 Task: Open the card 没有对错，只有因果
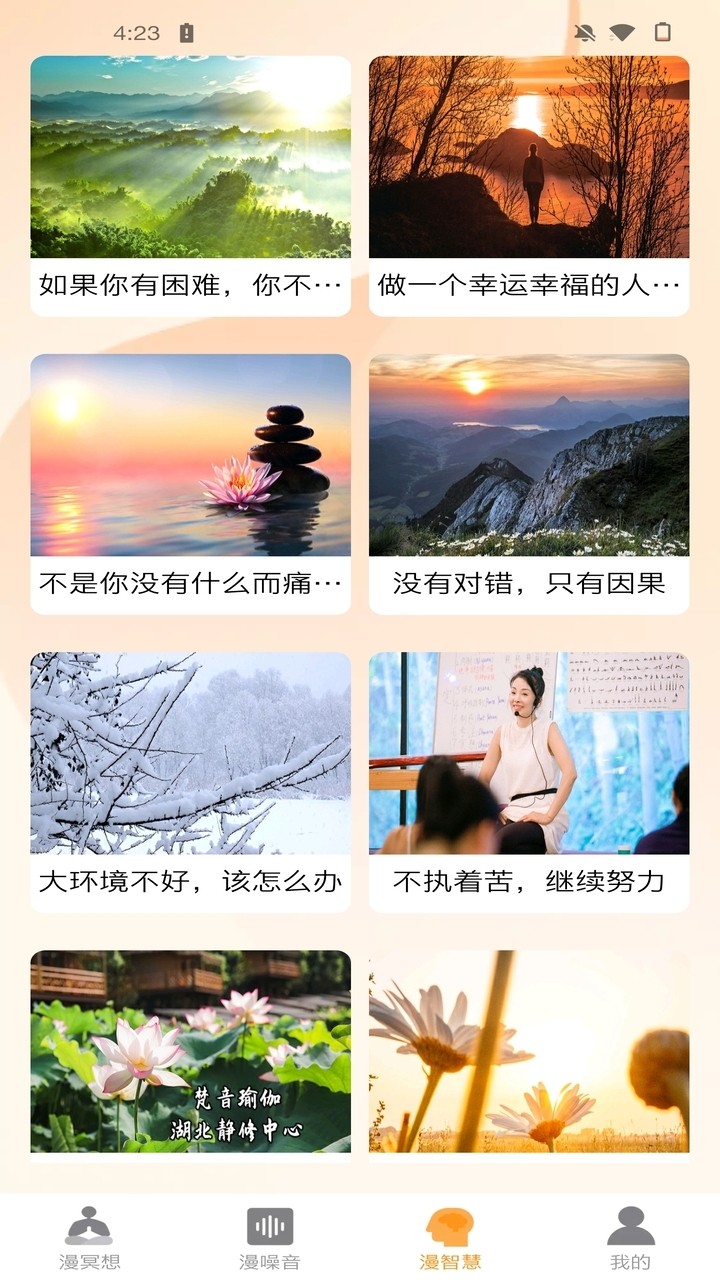click(x=529, y=483)
